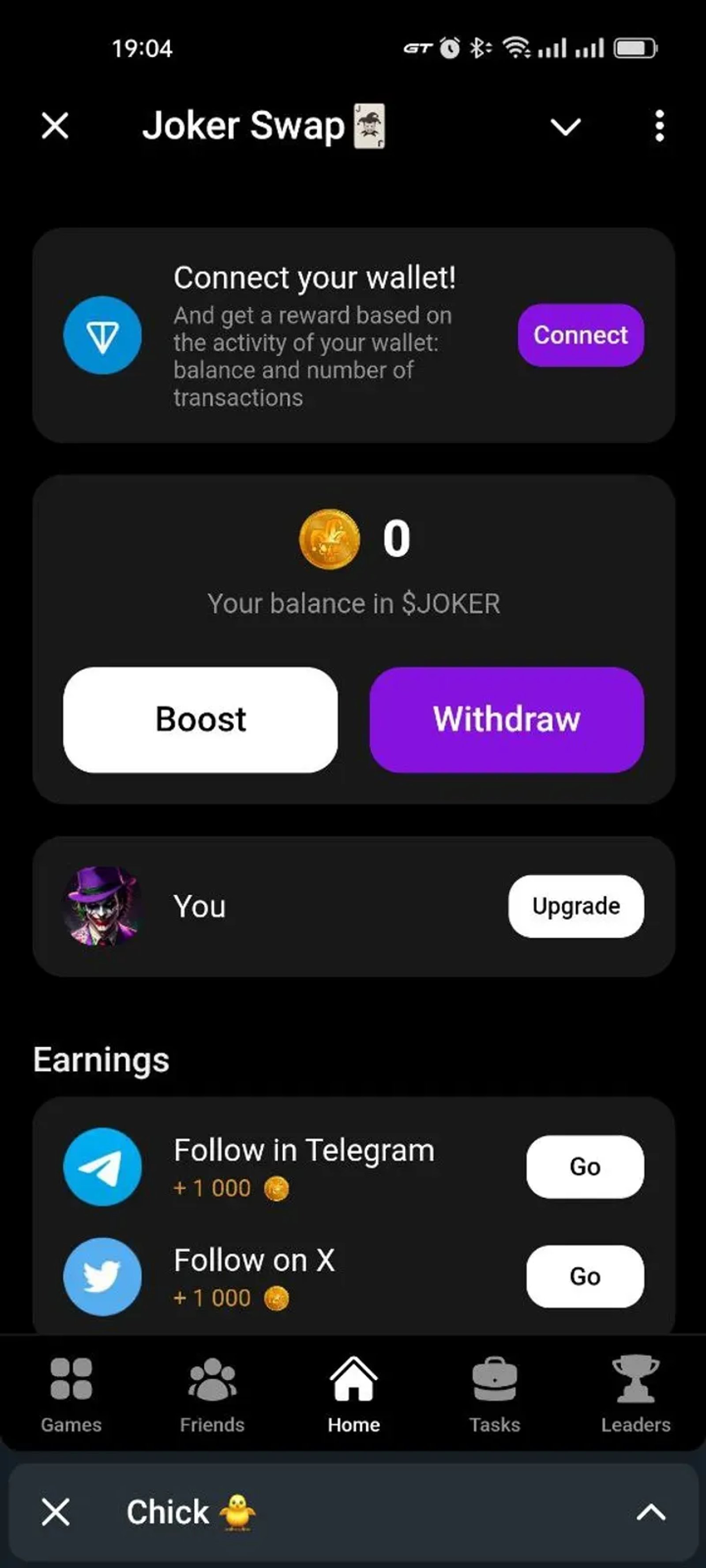Go to the Follow in Telegram task
The width and height of the screenshot is (706, 1568).
click(x=584, y=1166)
